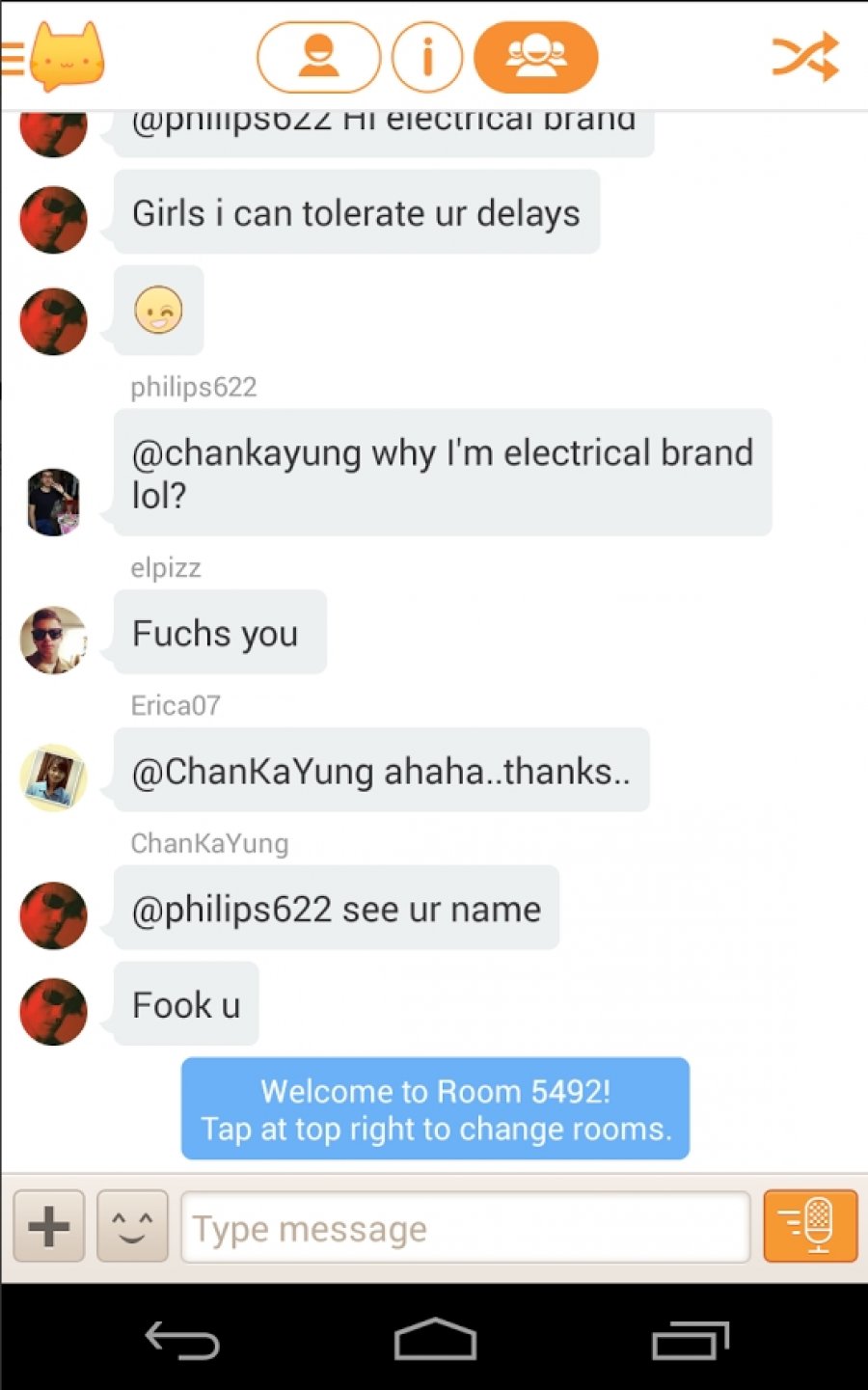868x1390 pixels.
Task: Open the emoji smiley picker
Action: 132,1227
